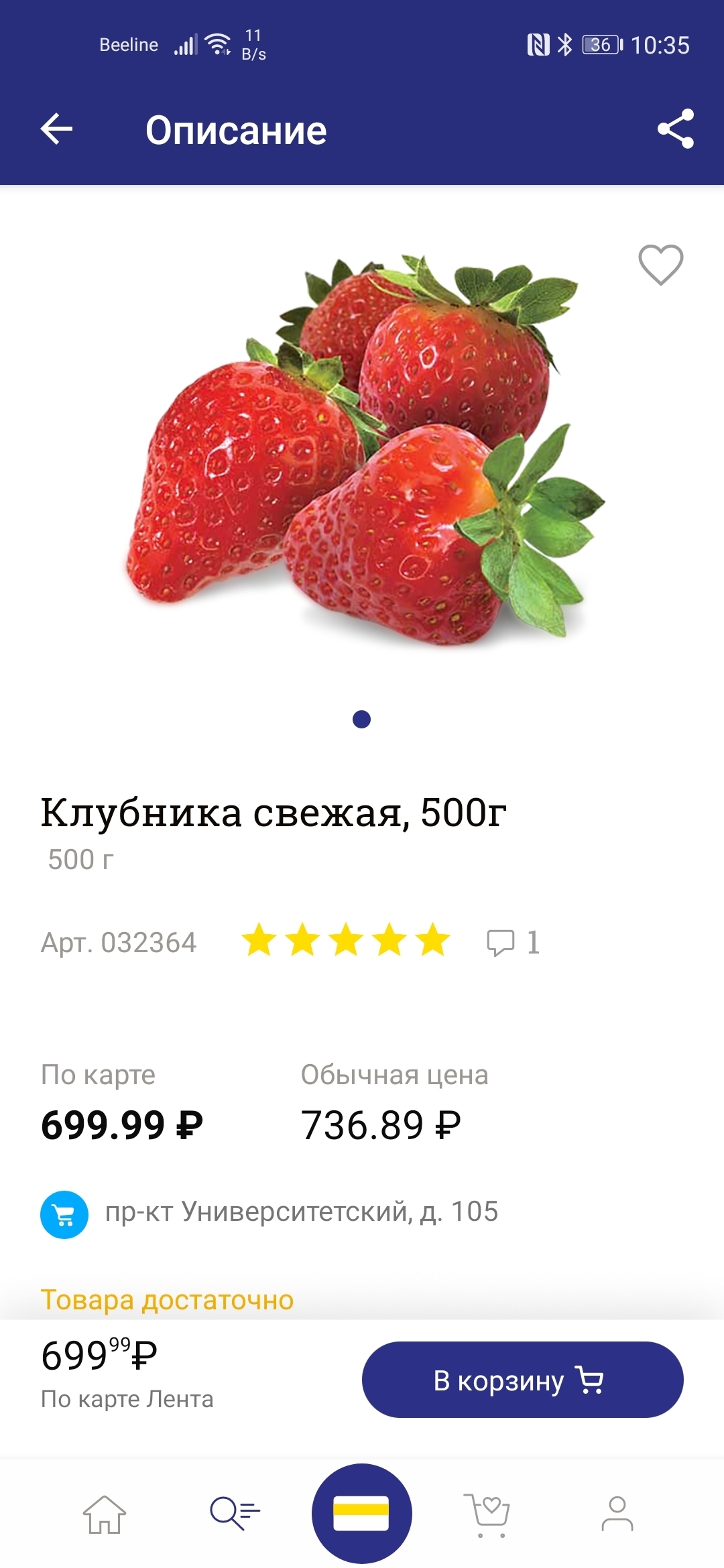Screen dimensions: 724x1568
Task: Open the catalog search tab
Action: pos(234,1514)
